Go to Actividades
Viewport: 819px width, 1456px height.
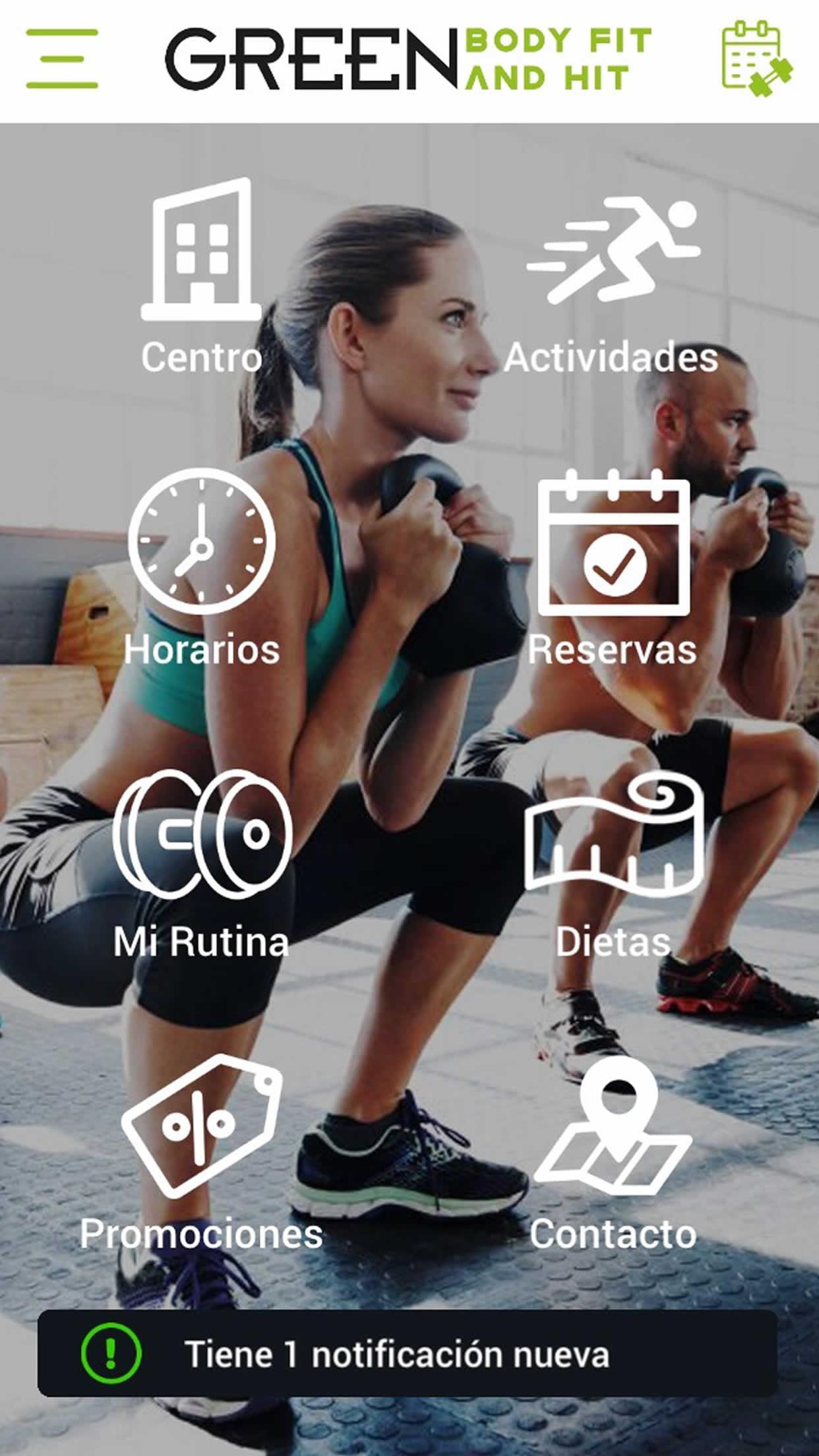(612, 285)
